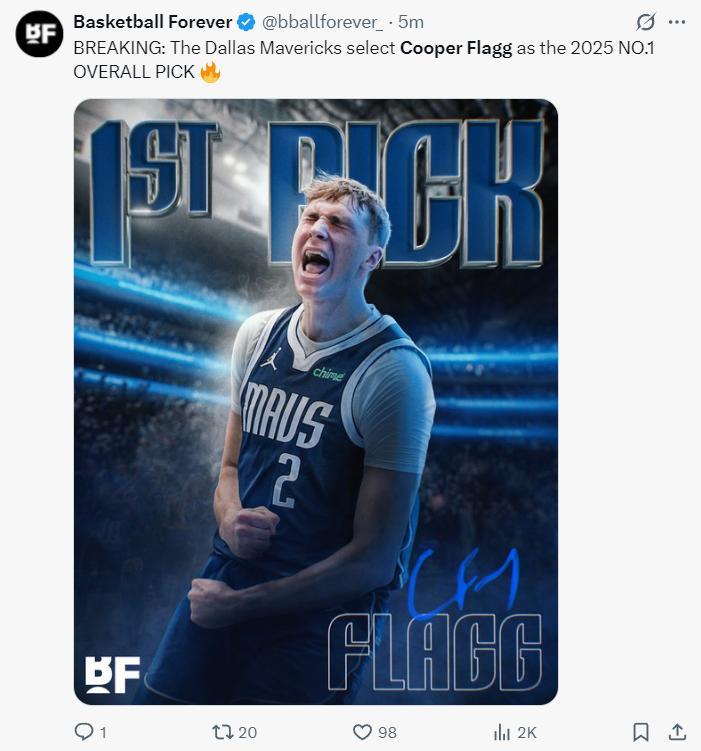Share the Basketball Forever post

pyautogui.click(x=677, y=732)
